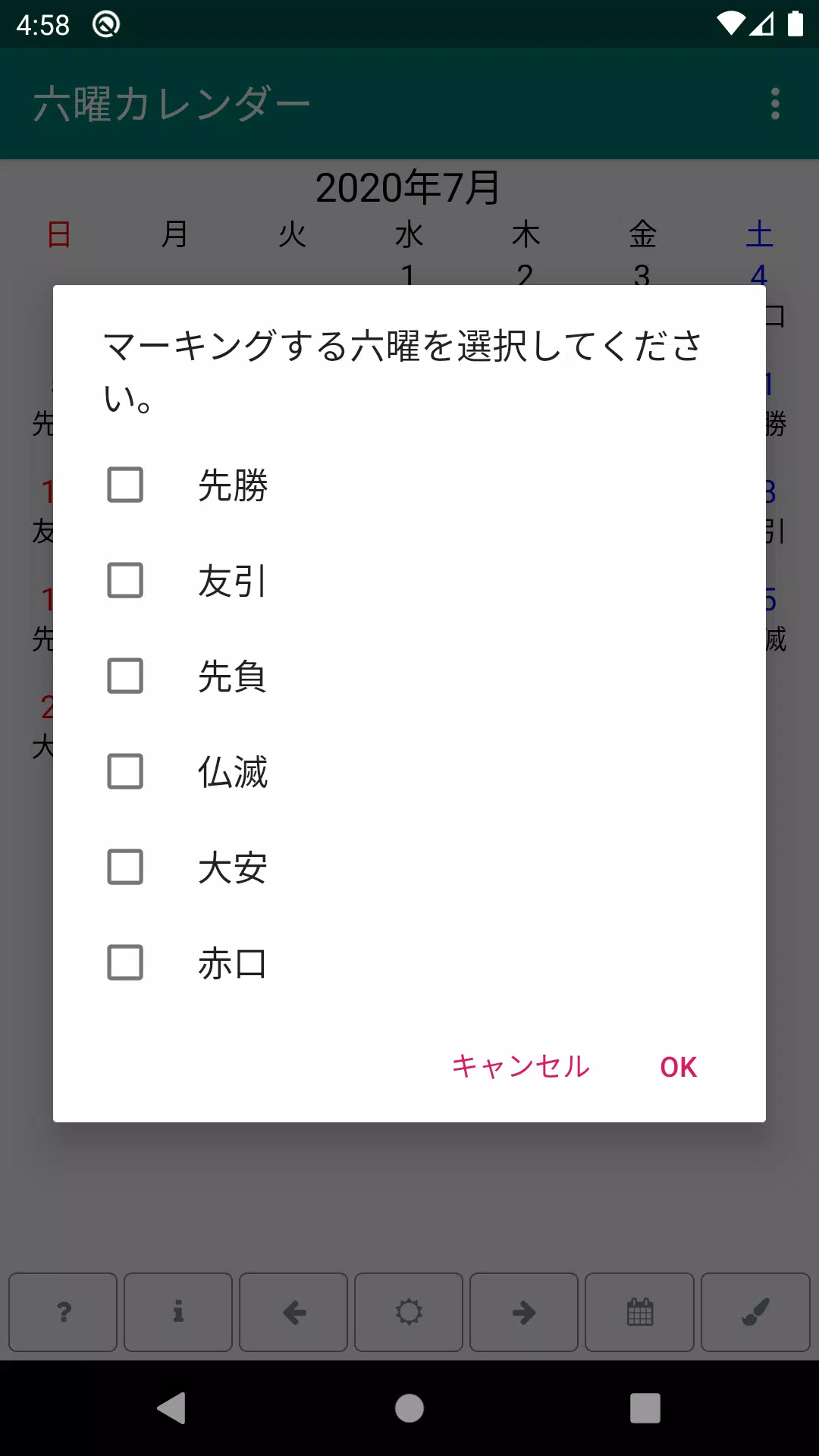Jump to today using the sun icon
This screenshot has width=819, height=1456.
[x=409, y=1312]
